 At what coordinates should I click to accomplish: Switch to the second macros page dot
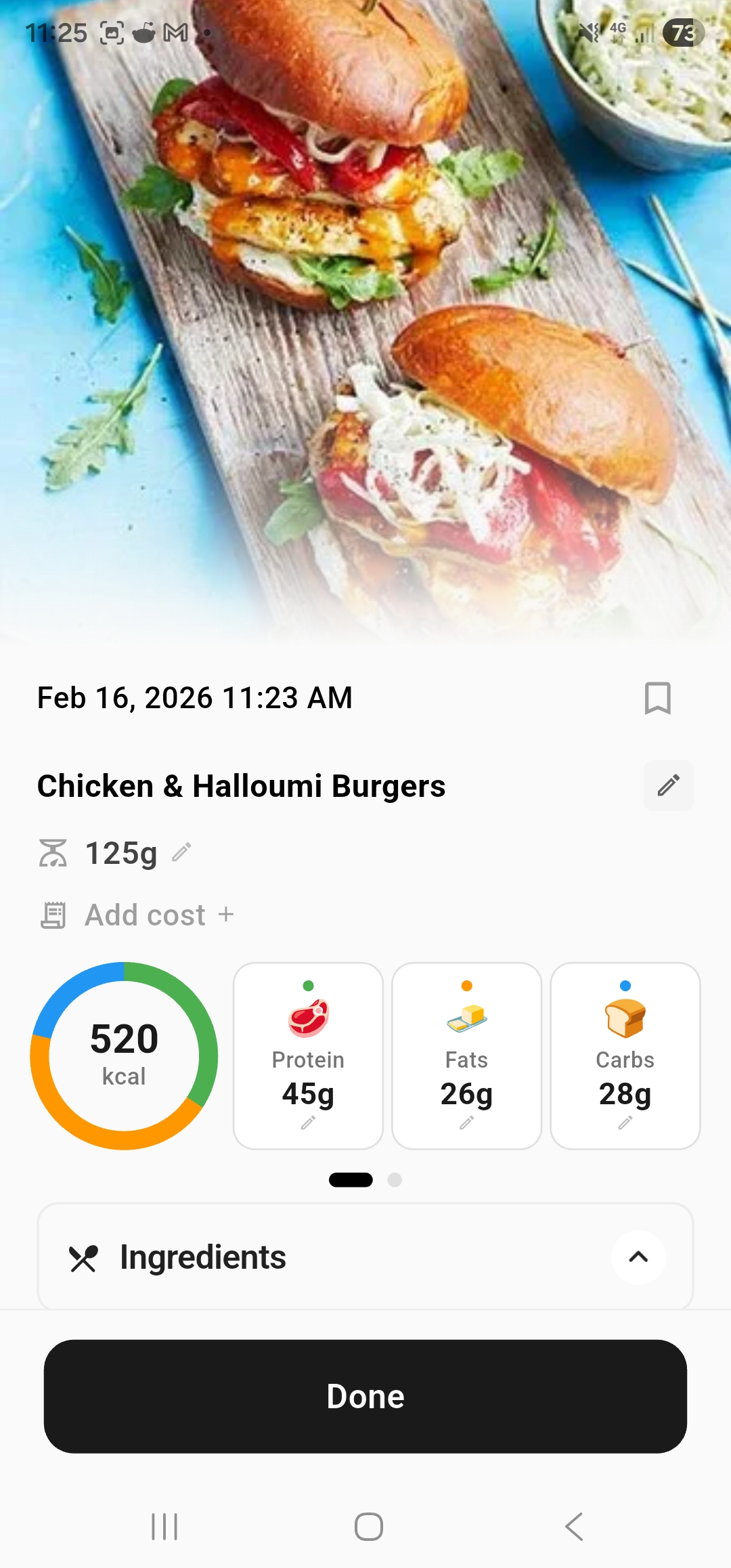(x=393, y=1179)
